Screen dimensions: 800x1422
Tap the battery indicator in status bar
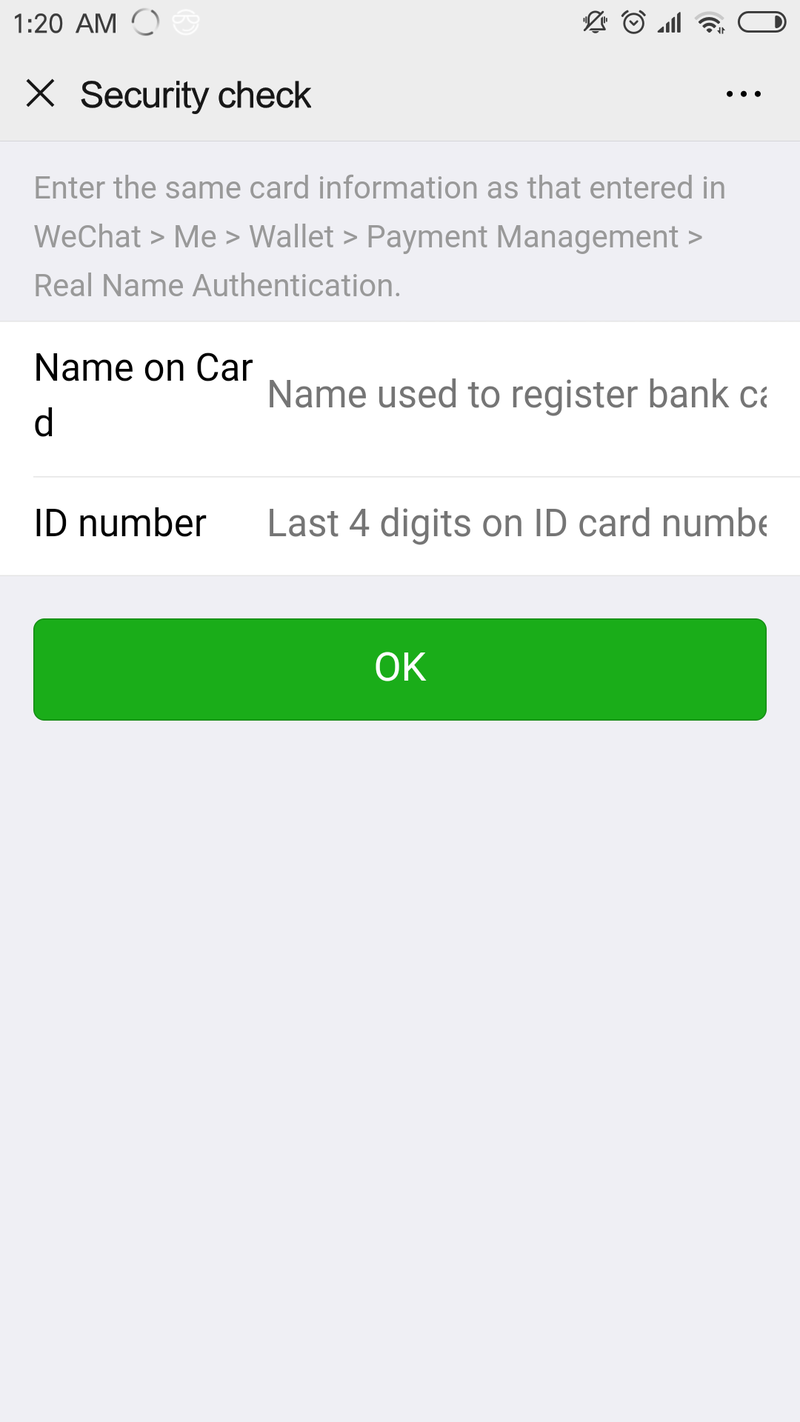coord(759,21)
